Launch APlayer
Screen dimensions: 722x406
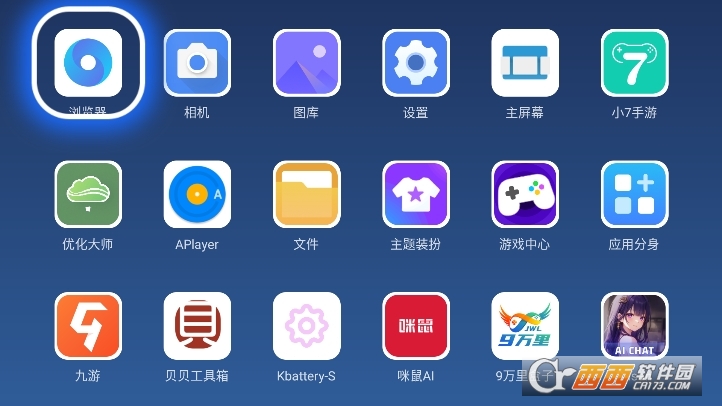point(197,194)
